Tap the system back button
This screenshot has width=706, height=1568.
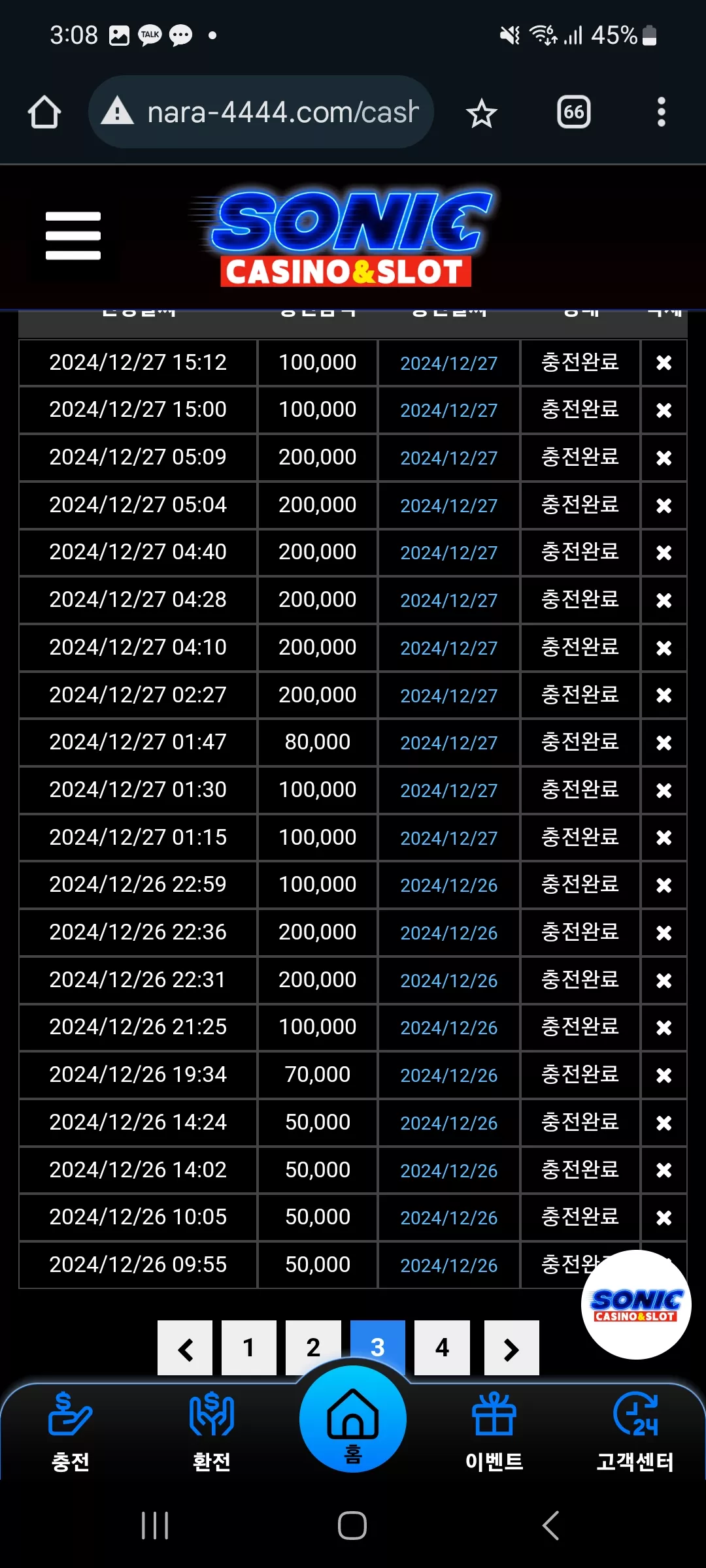pos(550,1526)
